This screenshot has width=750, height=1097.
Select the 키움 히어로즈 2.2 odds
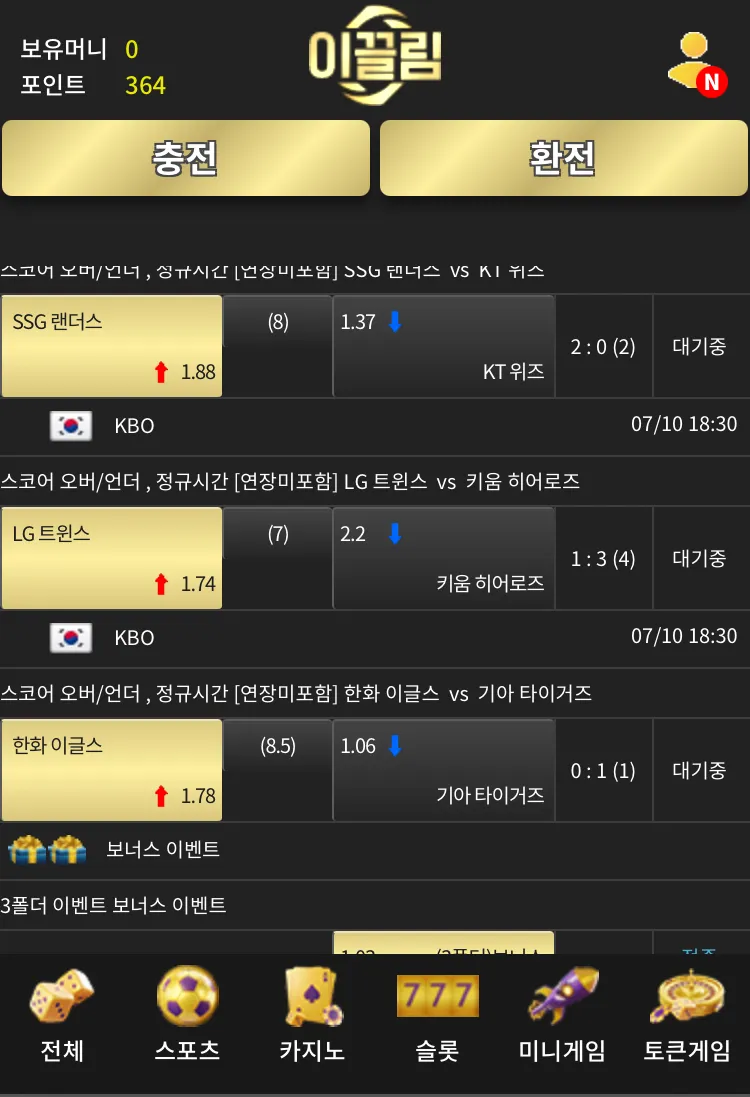444,558
